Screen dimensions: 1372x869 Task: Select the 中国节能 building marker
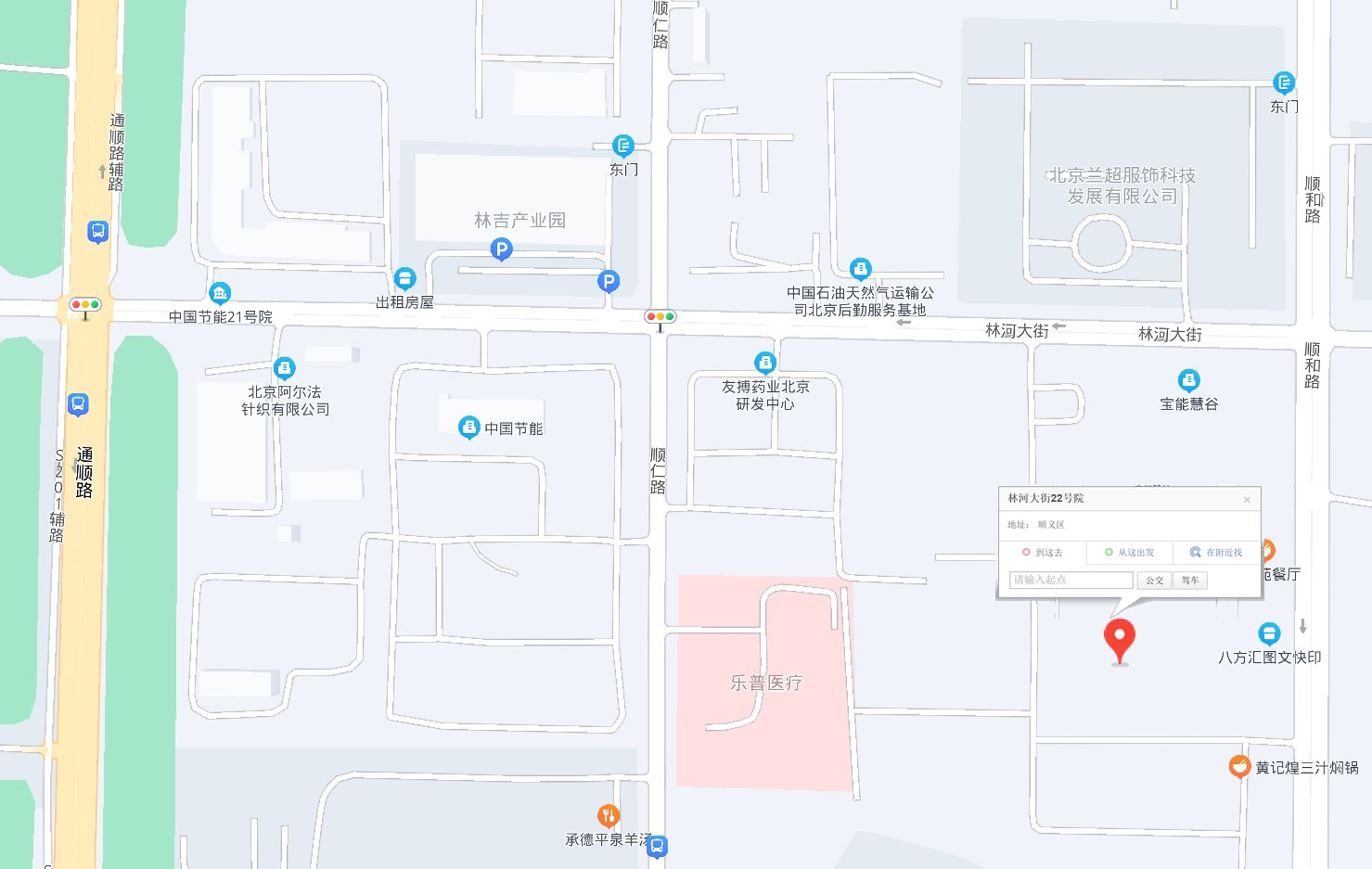pyautogui.click(x=469, y=427)
